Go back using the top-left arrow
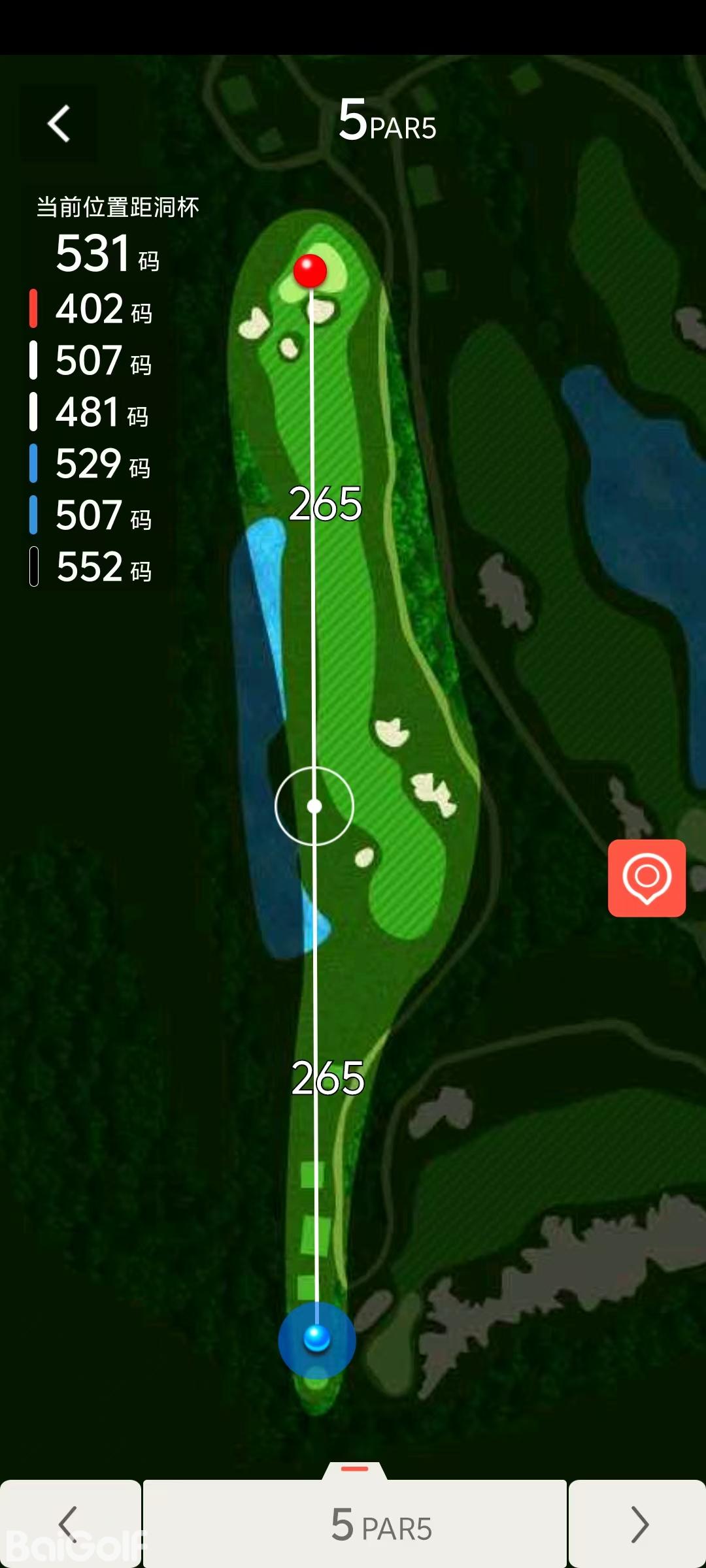Screen dimensions: 706x1568 click(59, 123)
